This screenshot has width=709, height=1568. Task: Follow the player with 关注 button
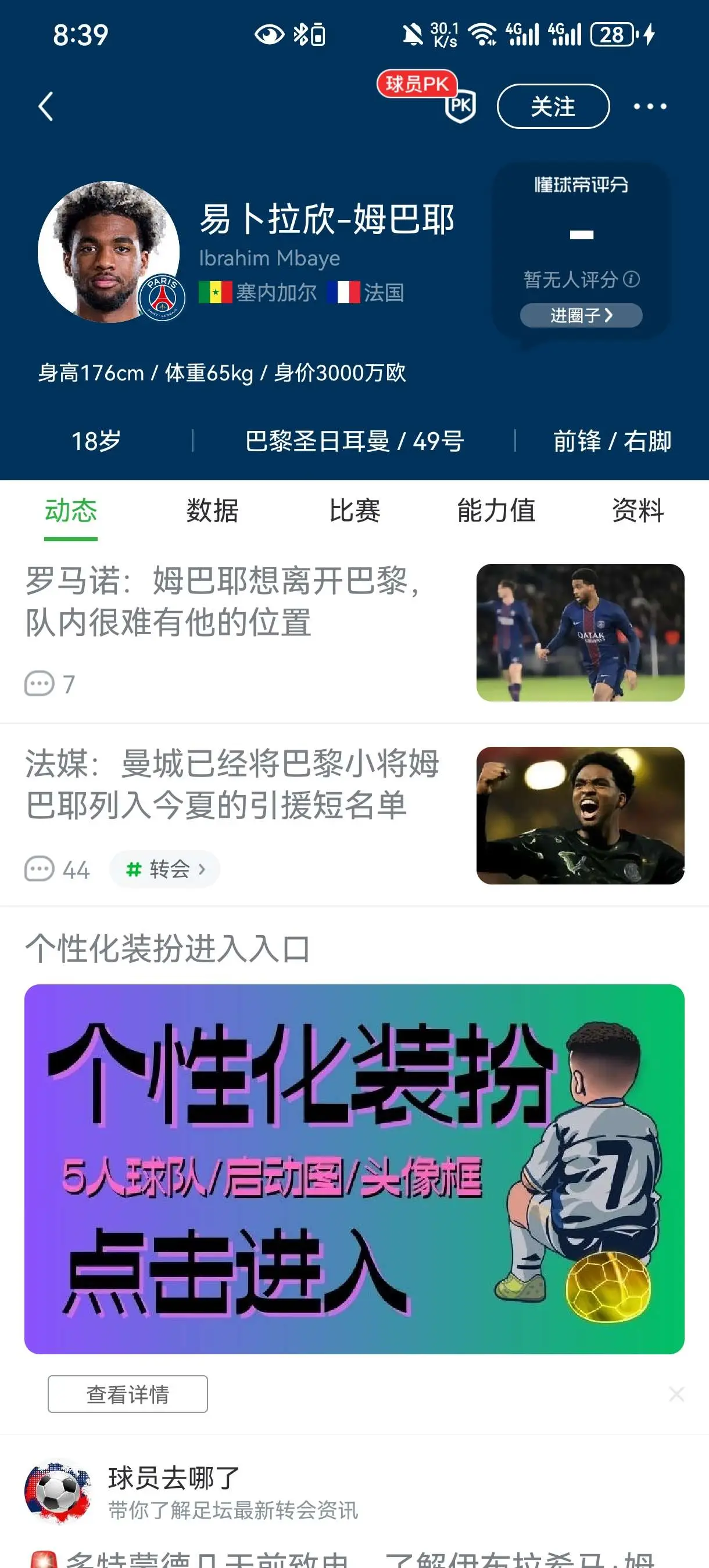click(x=553, y=106)
